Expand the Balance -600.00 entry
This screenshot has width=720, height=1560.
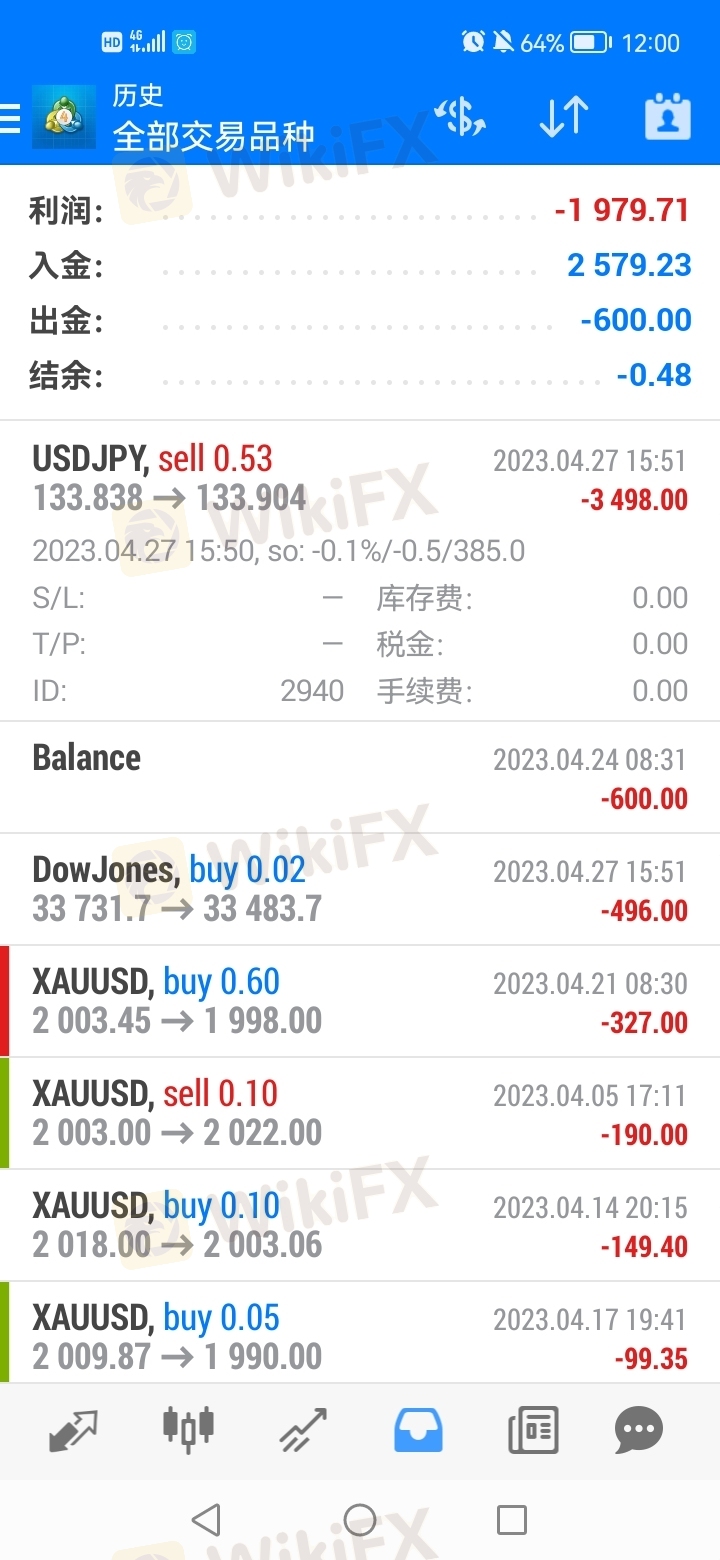point(360,777)
